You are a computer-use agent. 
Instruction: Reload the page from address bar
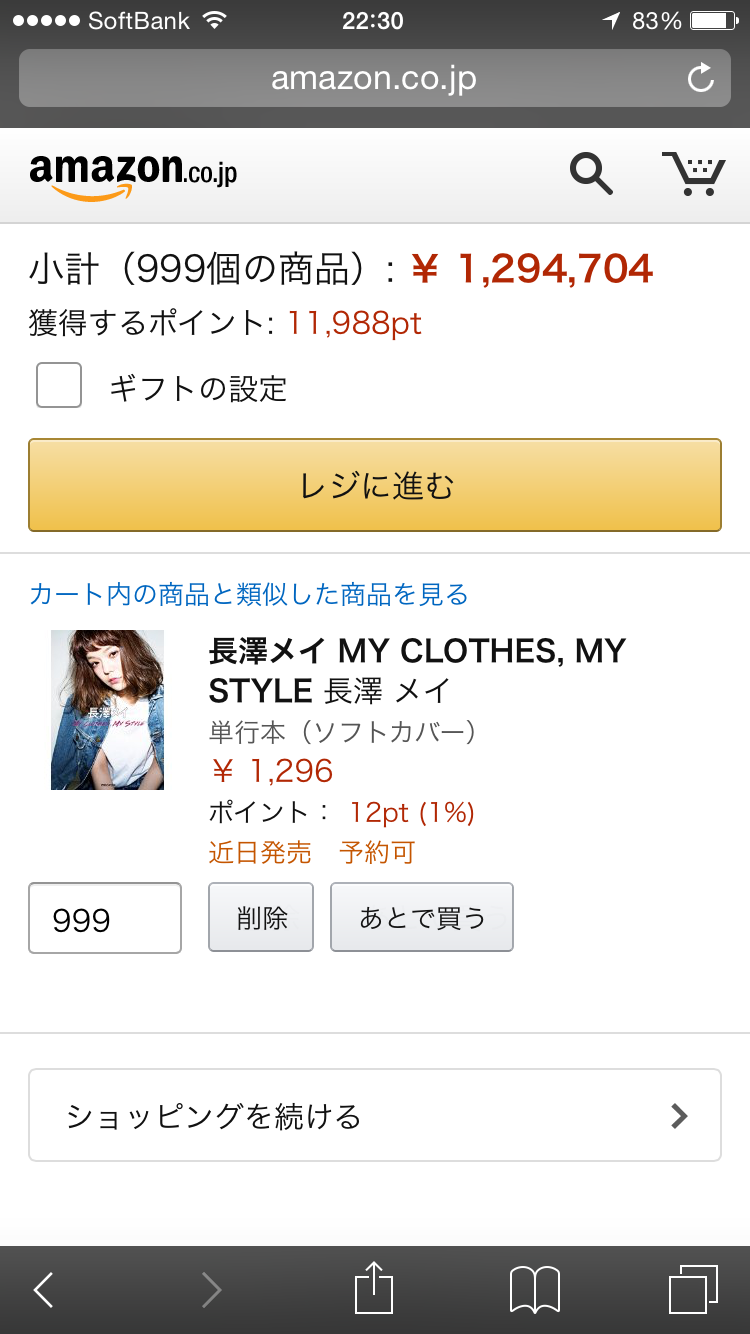point(701,78)
